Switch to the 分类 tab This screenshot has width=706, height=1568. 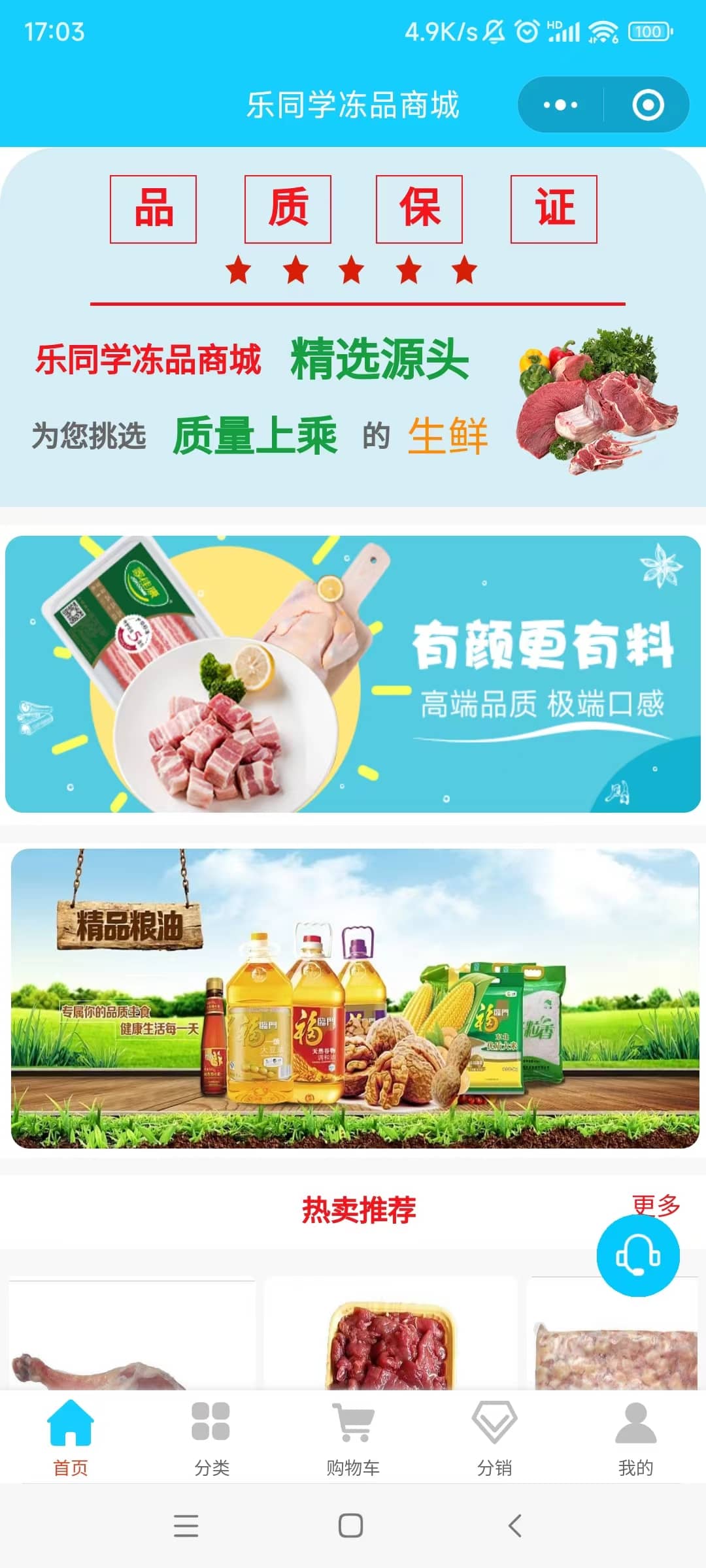[x=211, y=1438]
